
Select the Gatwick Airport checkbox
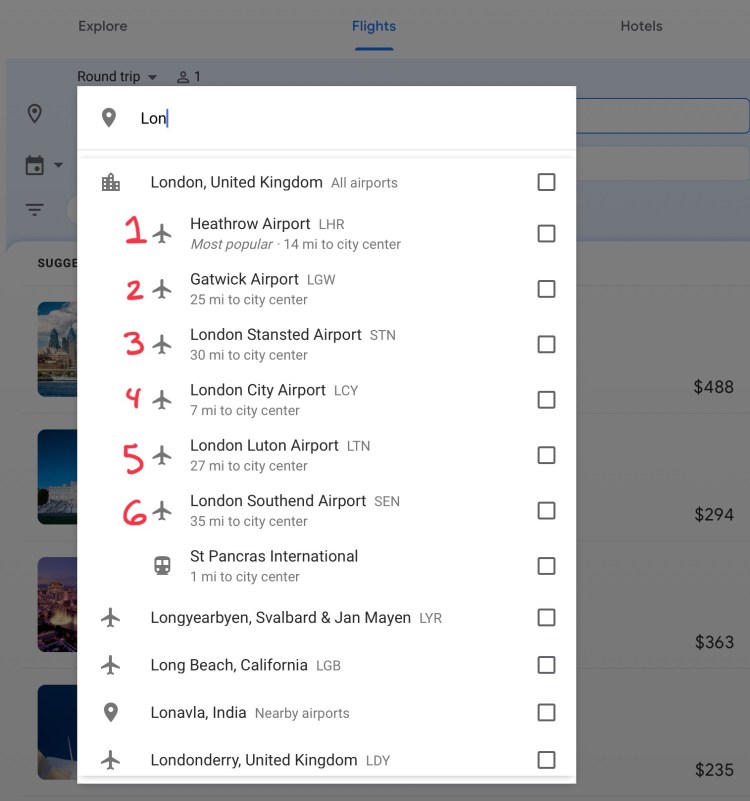[546, 288]
